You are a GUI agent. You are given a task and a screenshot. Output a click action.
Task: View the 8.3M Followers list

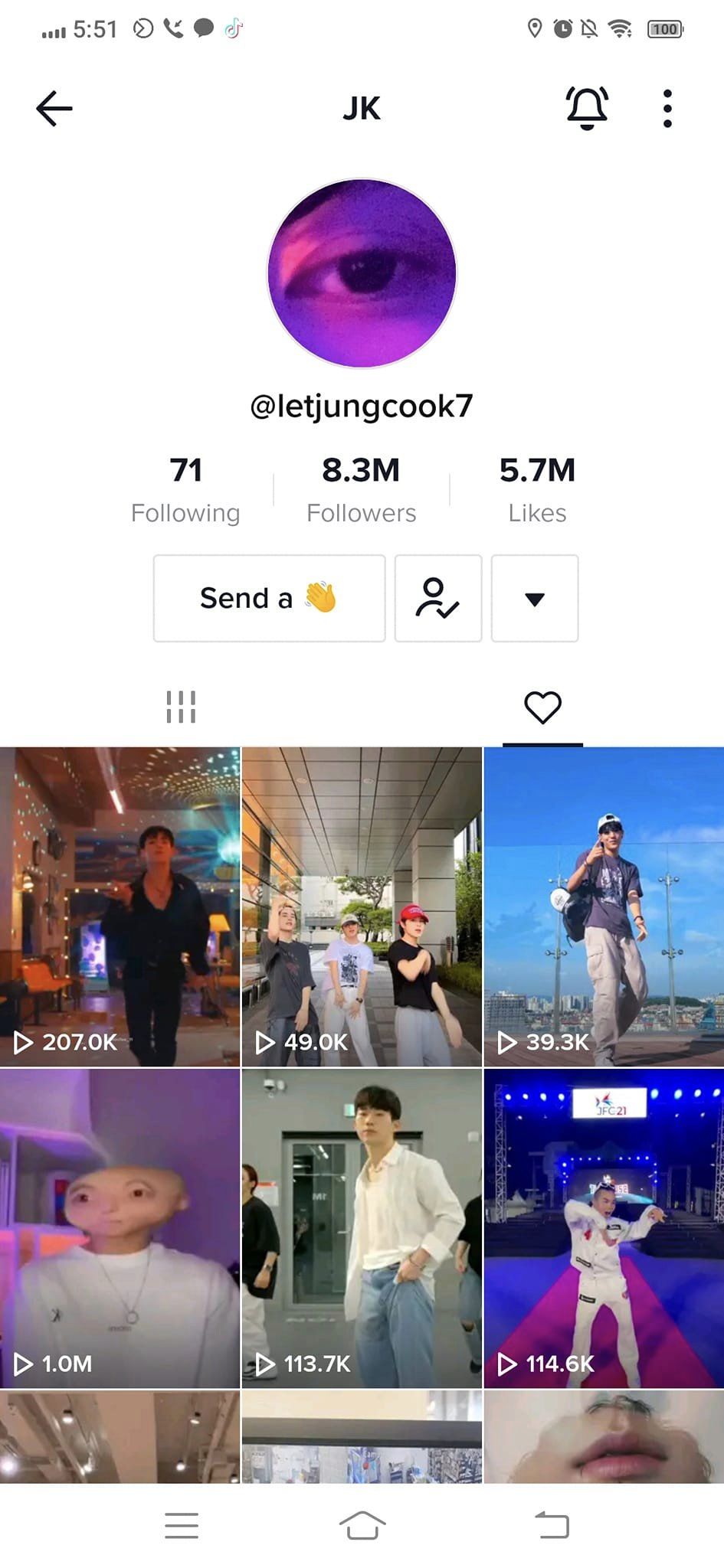361,490
